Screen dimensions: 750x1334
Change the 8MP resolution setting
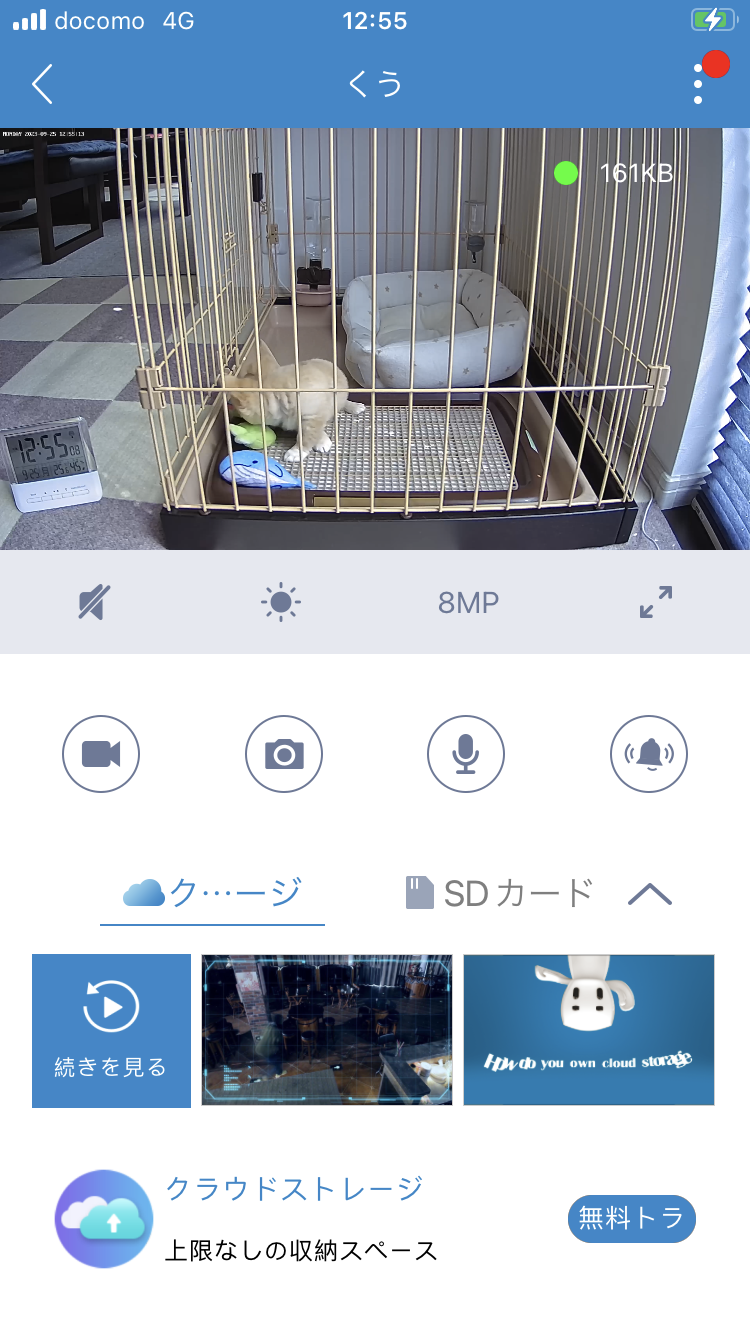point(468,602)
